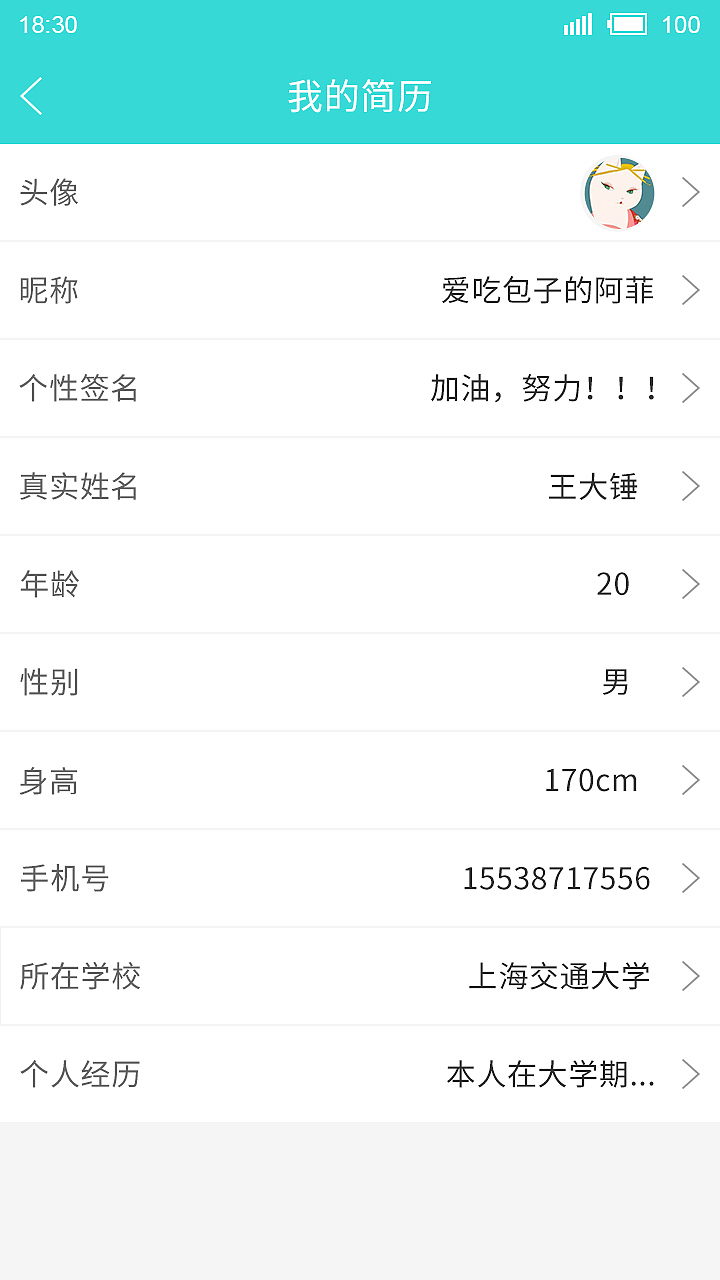Viewport: 720px width, 1280px height.
Task: Tap the signal strength bars icon
Action: pos(577,25)
